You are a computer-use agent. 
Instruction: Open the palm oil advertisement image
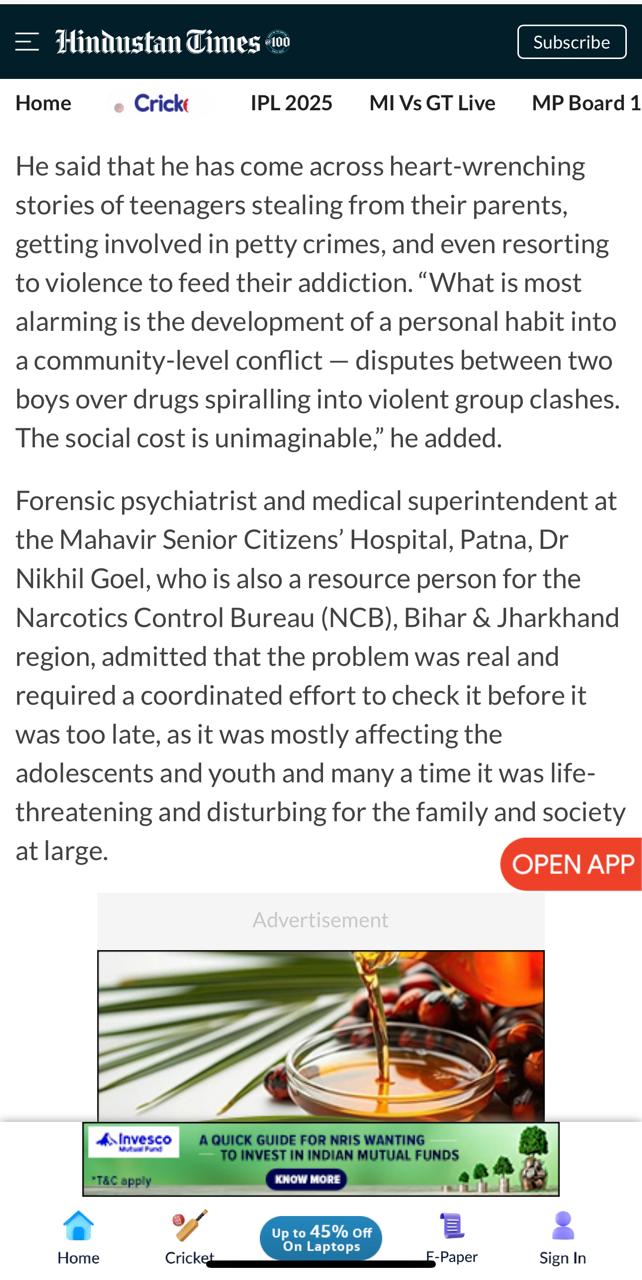click(321, 1035)
